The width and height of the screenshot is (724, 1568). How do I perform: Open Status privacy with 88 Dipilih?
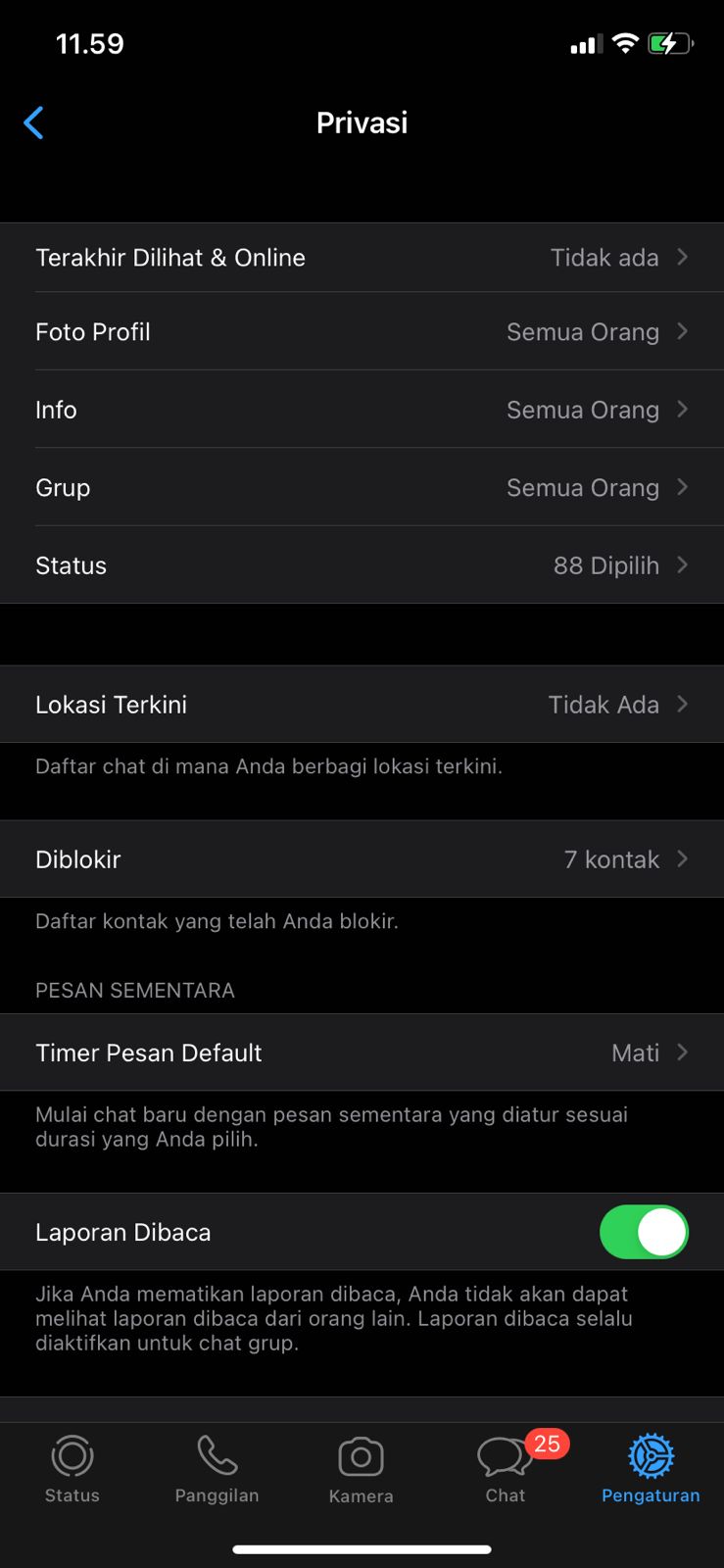362,564
